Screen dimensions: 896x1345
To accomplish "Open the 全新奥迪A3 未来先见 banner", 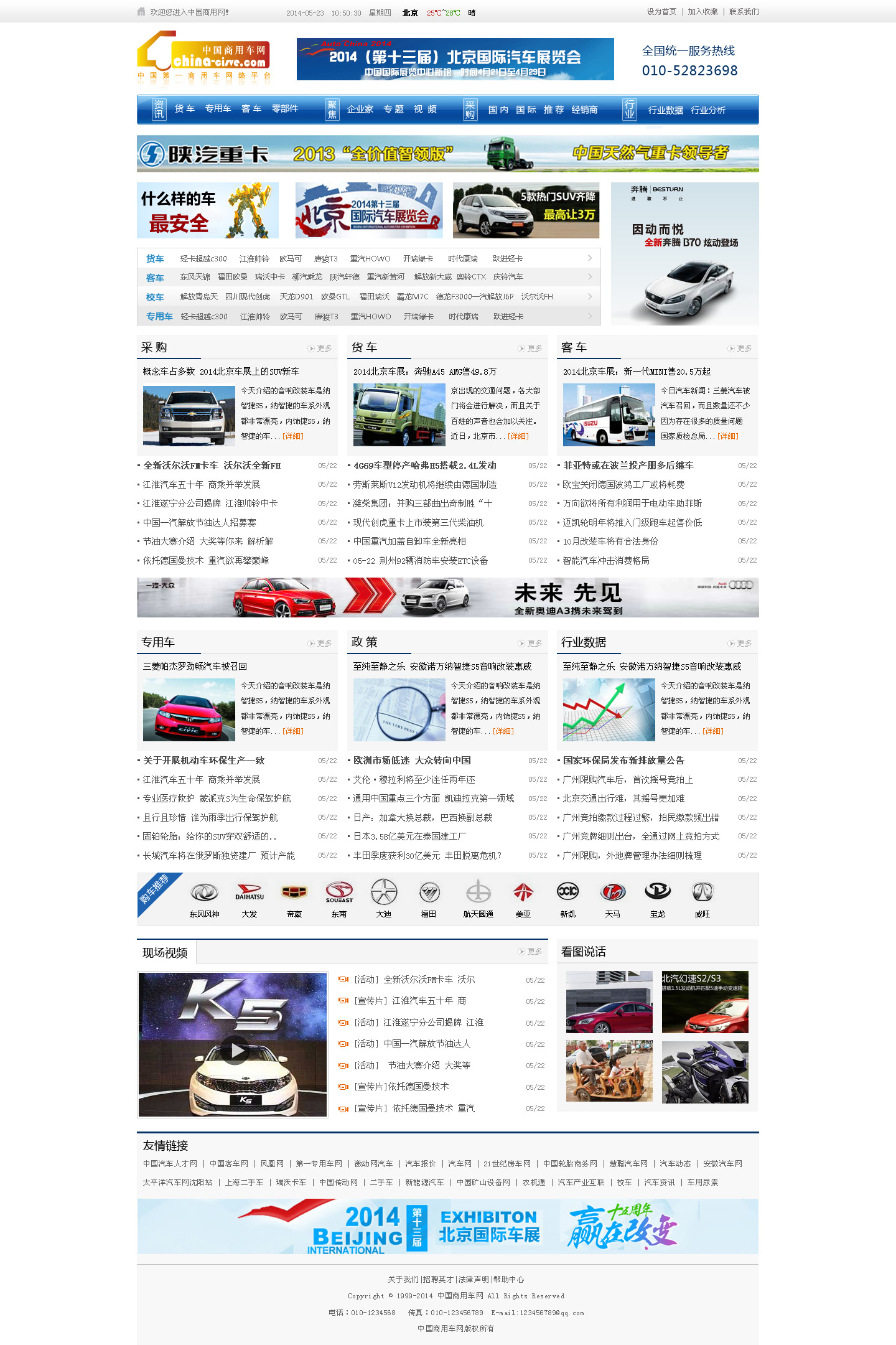I will pos(447,598).
